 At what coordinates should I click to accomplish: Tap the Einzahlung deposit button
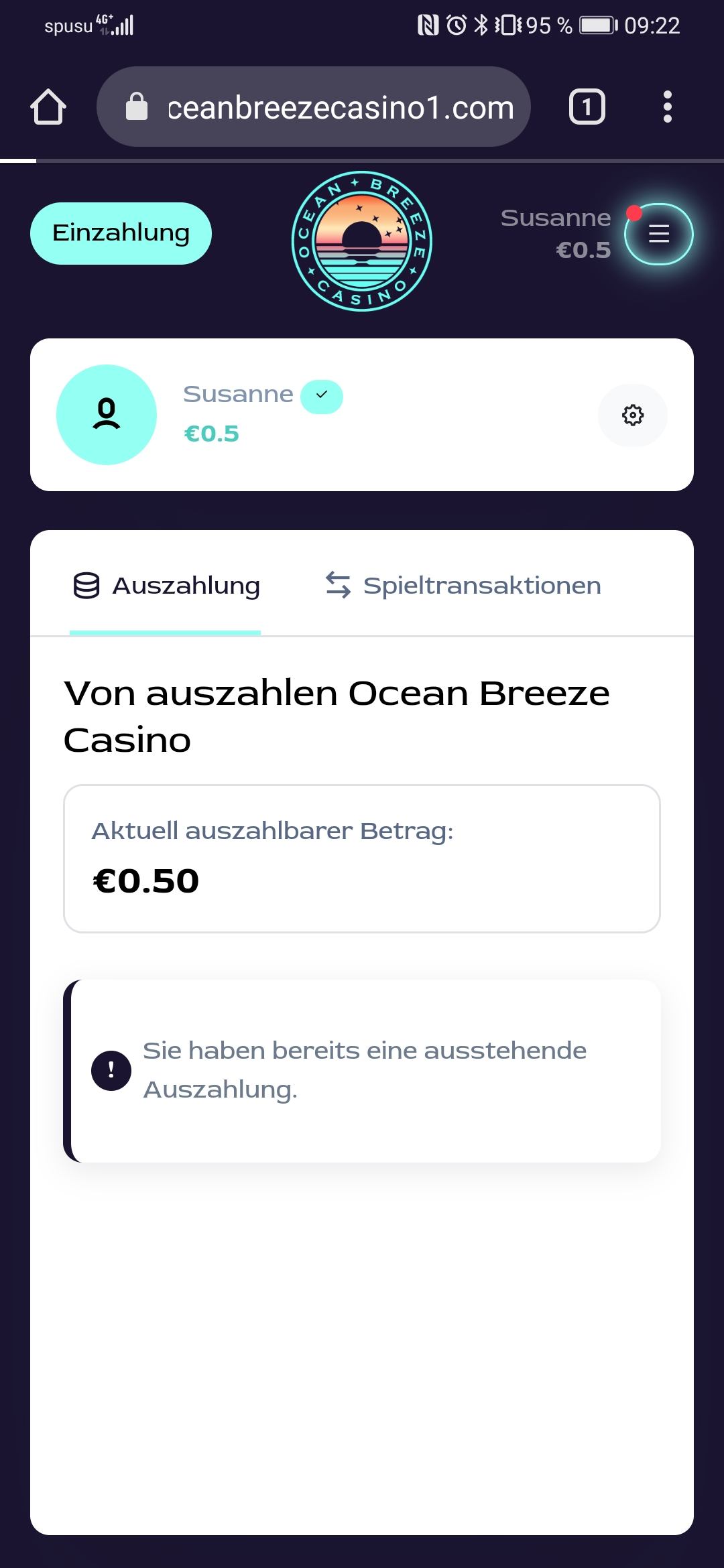(121, 233)
